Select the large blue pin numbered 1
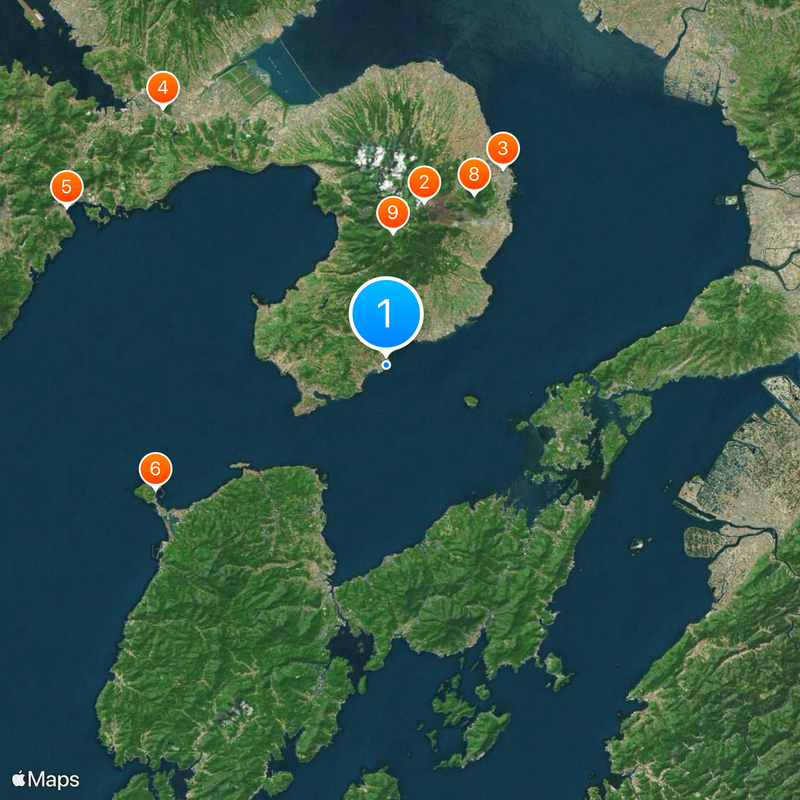 pyautogui.click(x=386, y=314)
